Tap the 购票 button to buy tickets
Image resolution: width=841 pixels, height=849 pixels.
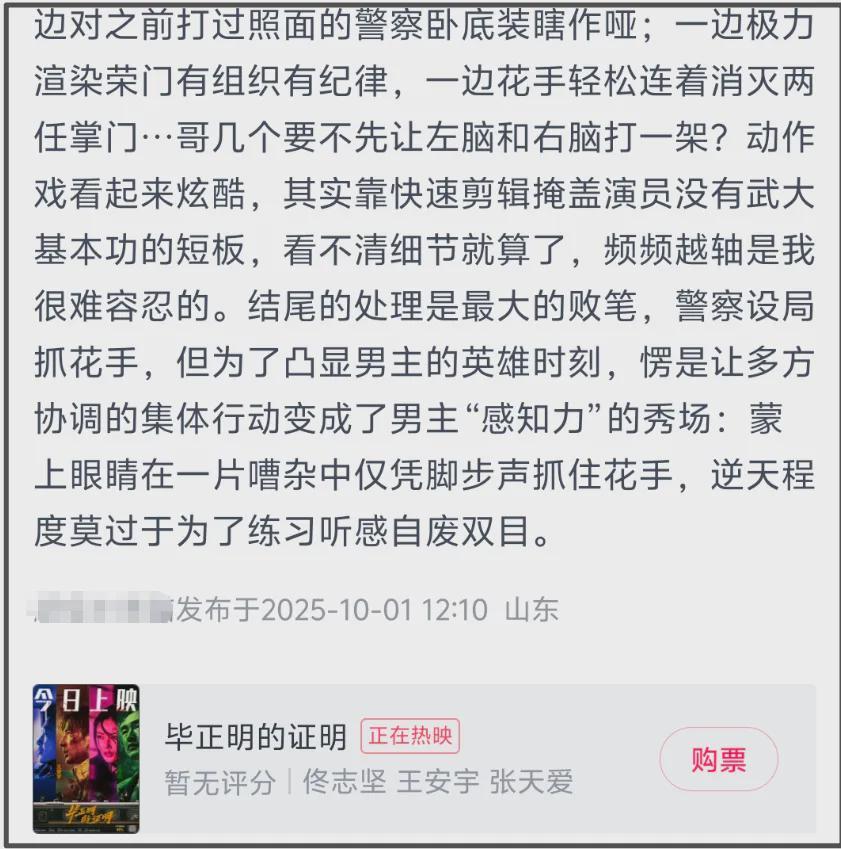(718, 759)
